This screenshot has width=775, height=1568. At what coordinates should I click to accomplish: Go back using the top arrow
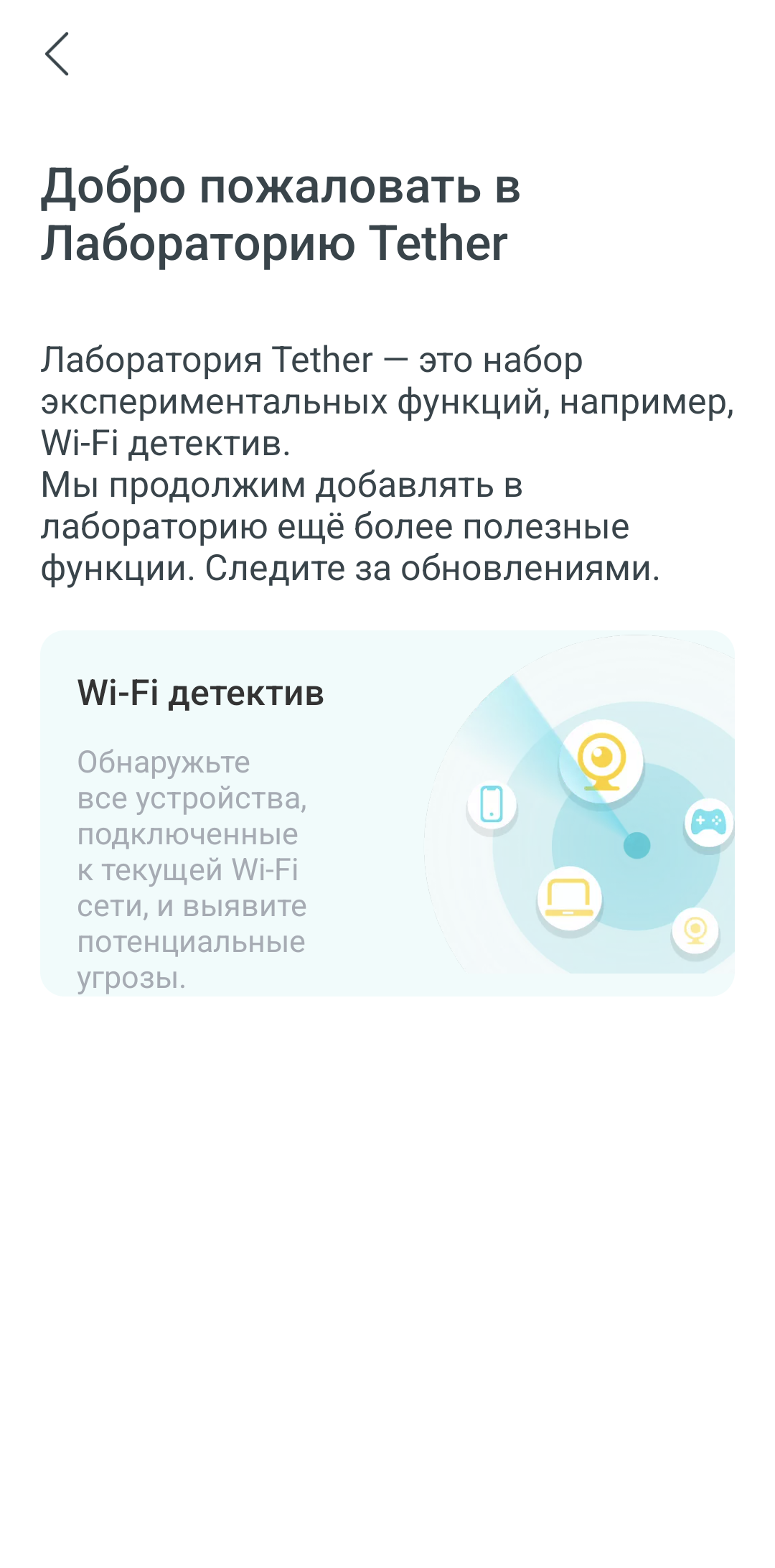coord(57,54)
